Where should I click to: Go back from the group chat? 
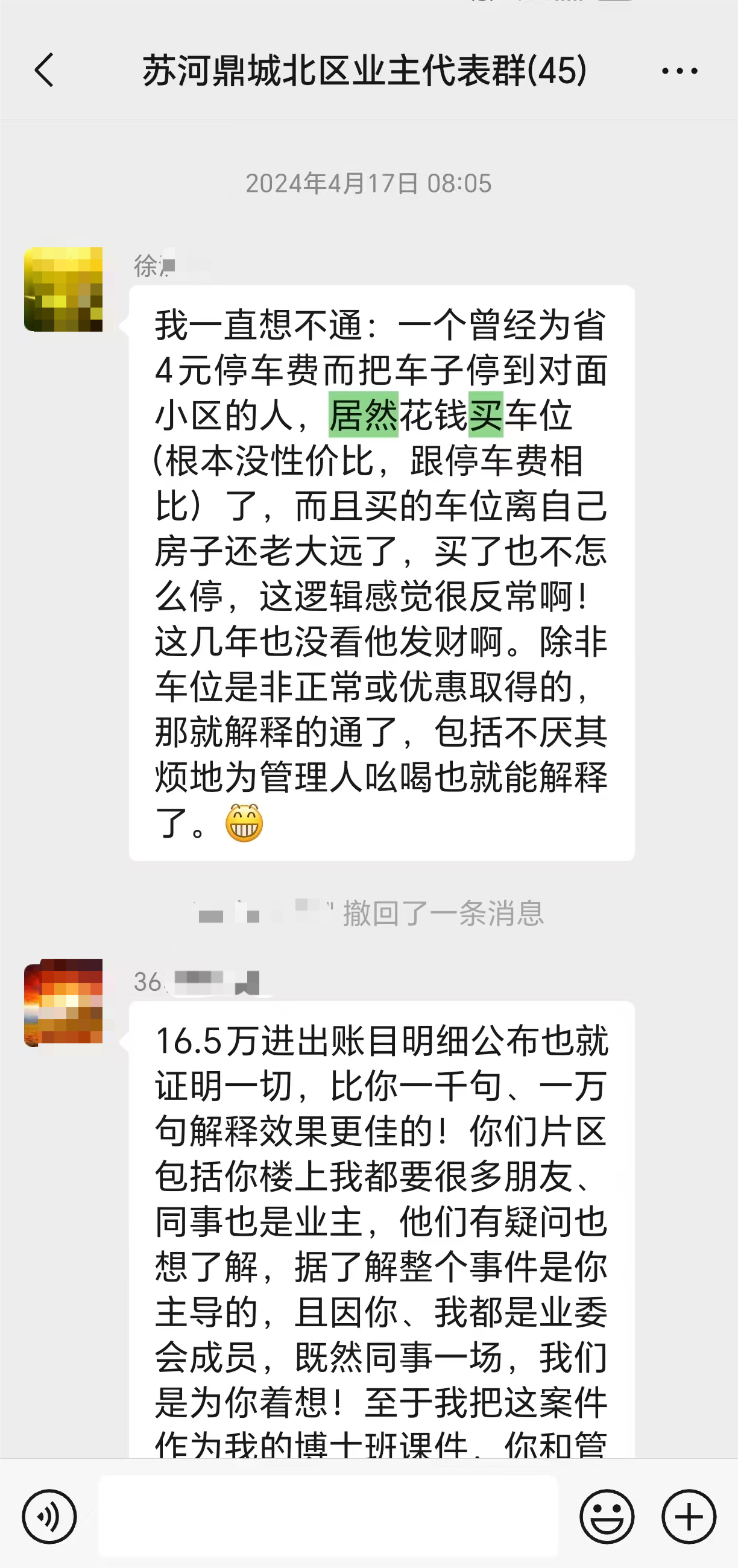[45, 70]
